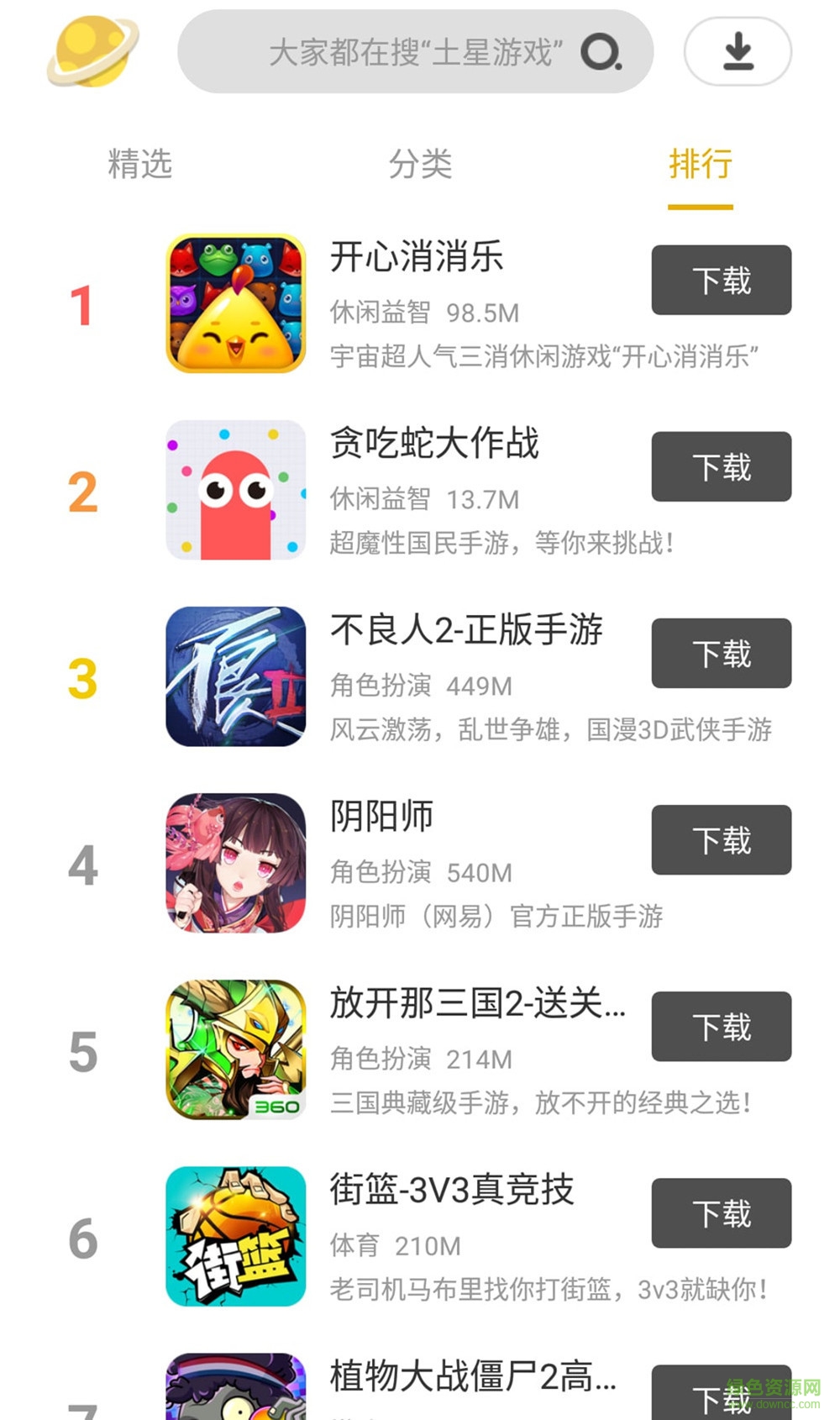Switch to the 精选 tab
Viewport: 840px width, 1420px height.
(x=139, y=164)
